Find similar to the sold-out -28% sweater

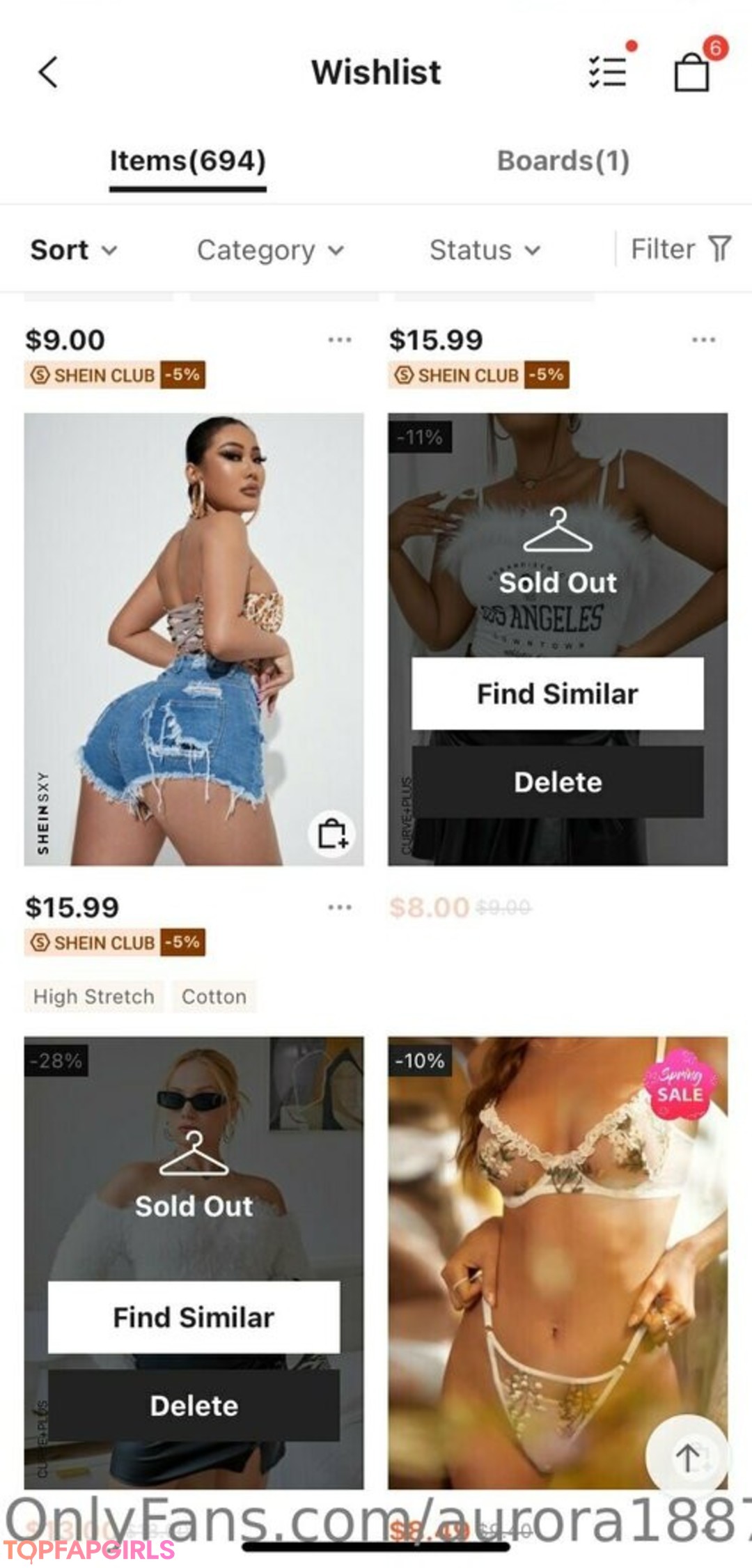pos(194,1317)
